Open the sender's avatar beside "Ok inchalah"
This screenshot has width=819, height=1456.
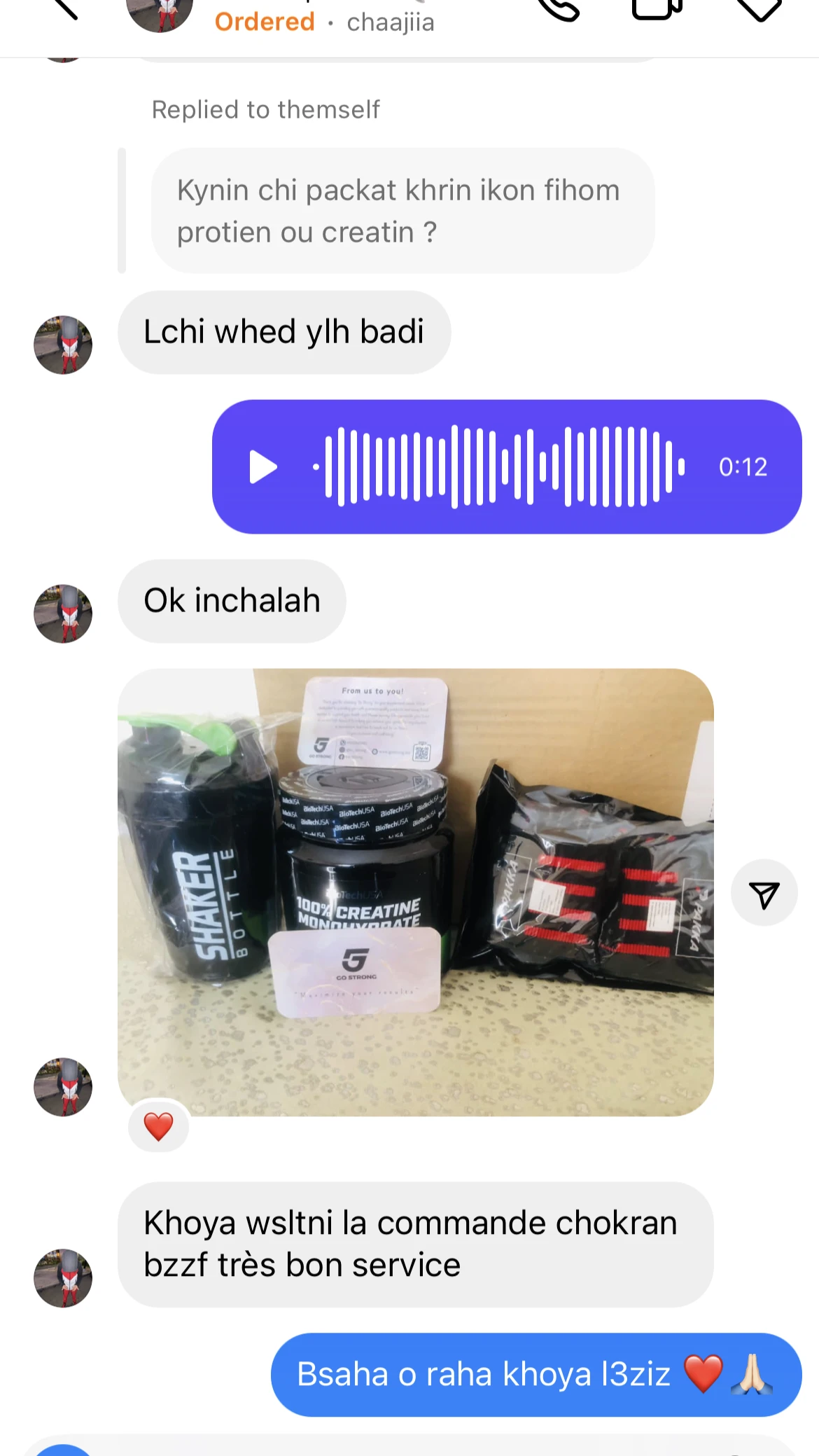tap(63, 613)
